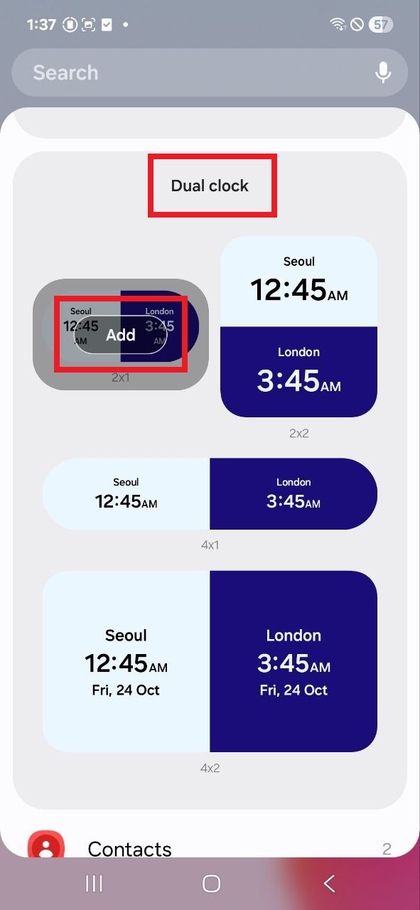Tap Add on the 2x1 widget

121,335
